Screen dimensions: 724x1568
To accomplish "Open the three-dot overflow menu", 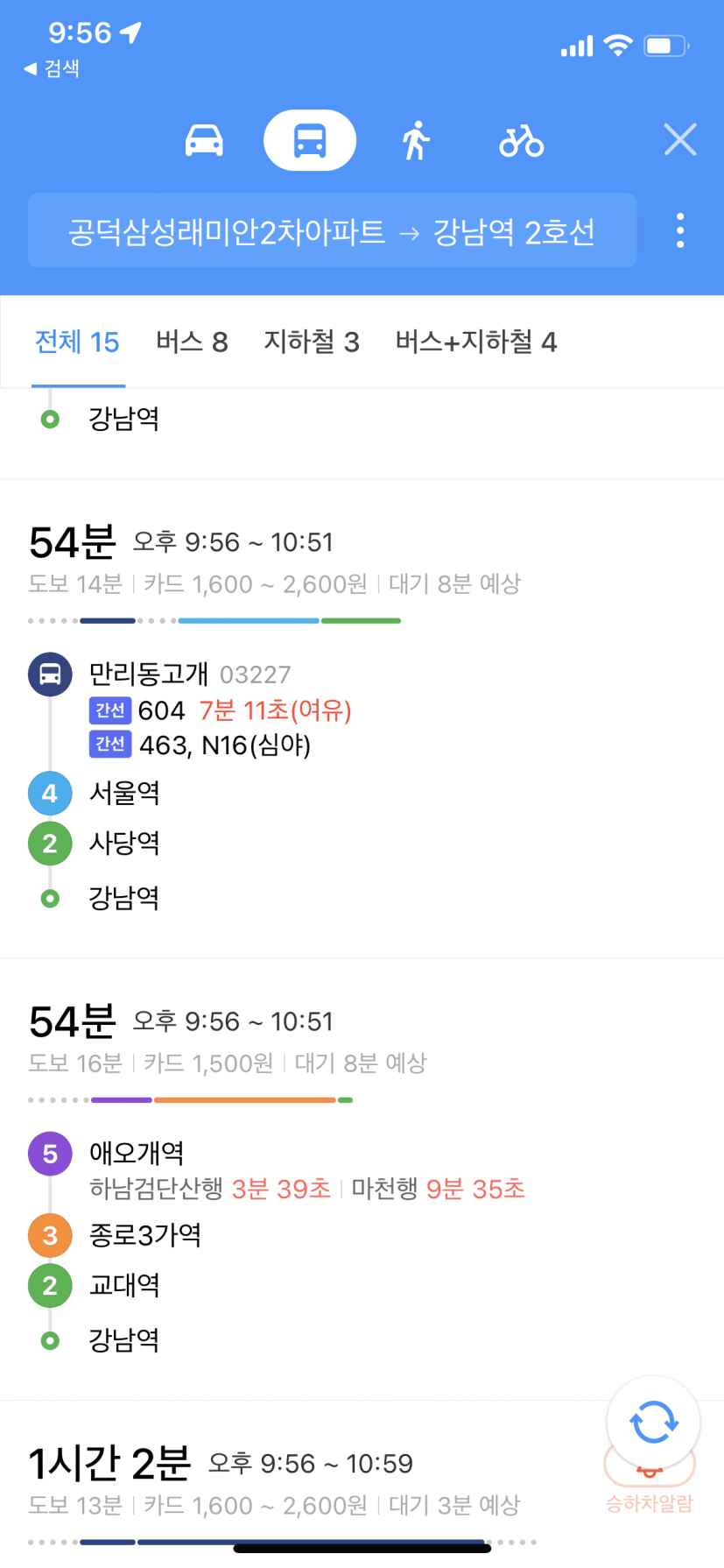I will pyautogui.click(x=680, y=230).
